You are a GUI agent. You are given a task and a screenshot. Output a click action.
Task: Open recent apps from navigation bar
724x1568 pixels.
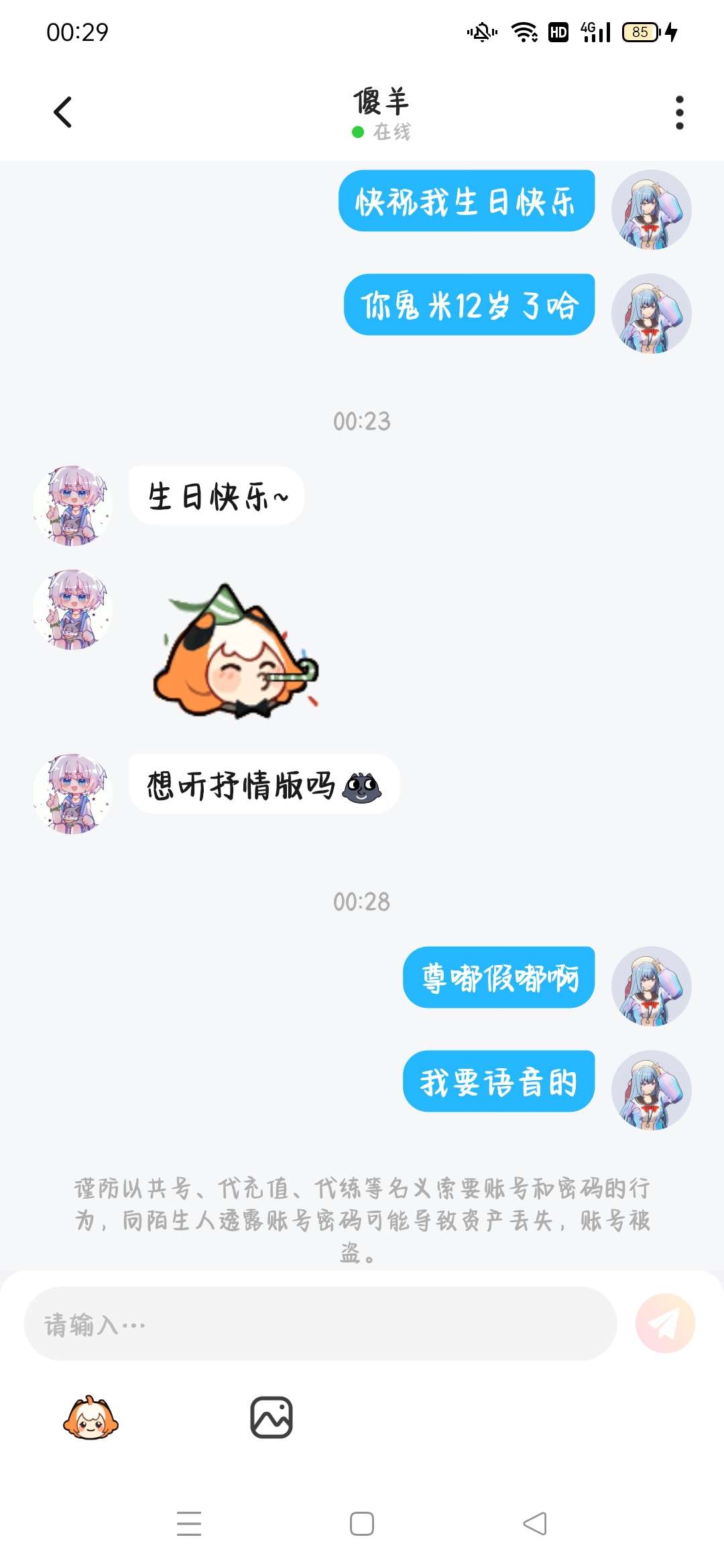tap(189, 1523)
